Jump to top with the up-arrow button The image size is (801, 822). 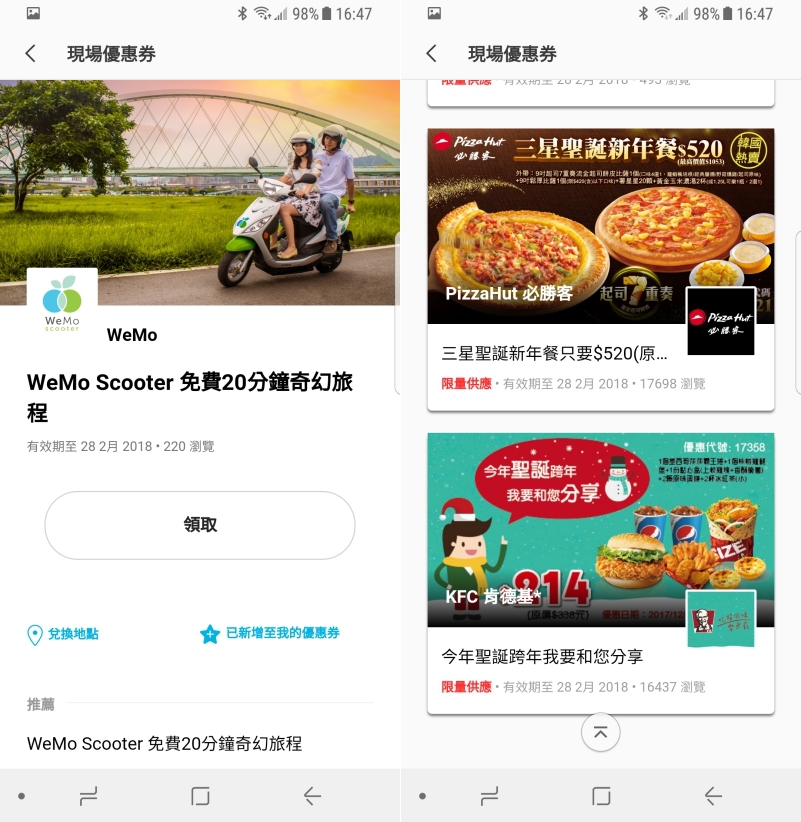(x=600, y=732)
